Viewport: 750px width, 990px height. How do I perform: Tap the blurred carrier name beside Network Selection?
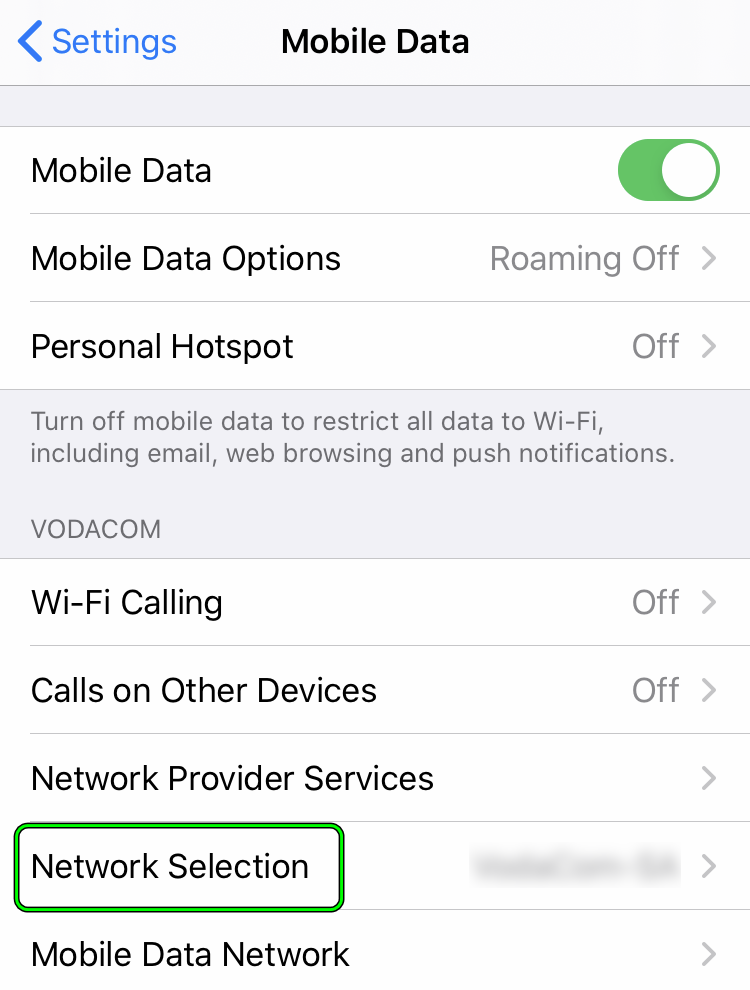click(x=575, y=867)
